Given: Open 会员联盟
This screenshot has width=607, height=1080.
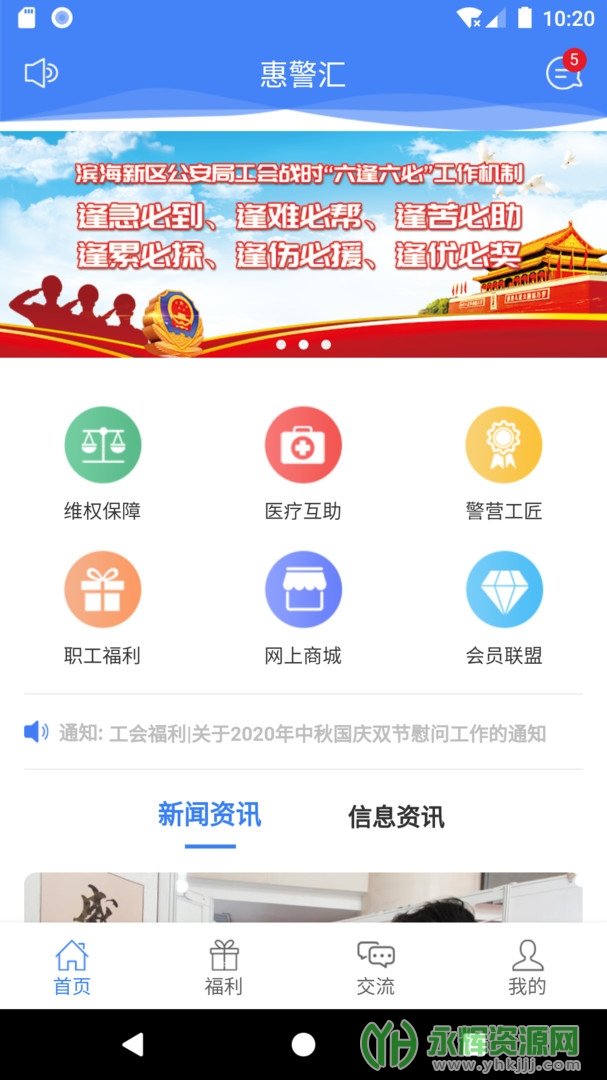Looking at the screenshot, I should 504,608.
